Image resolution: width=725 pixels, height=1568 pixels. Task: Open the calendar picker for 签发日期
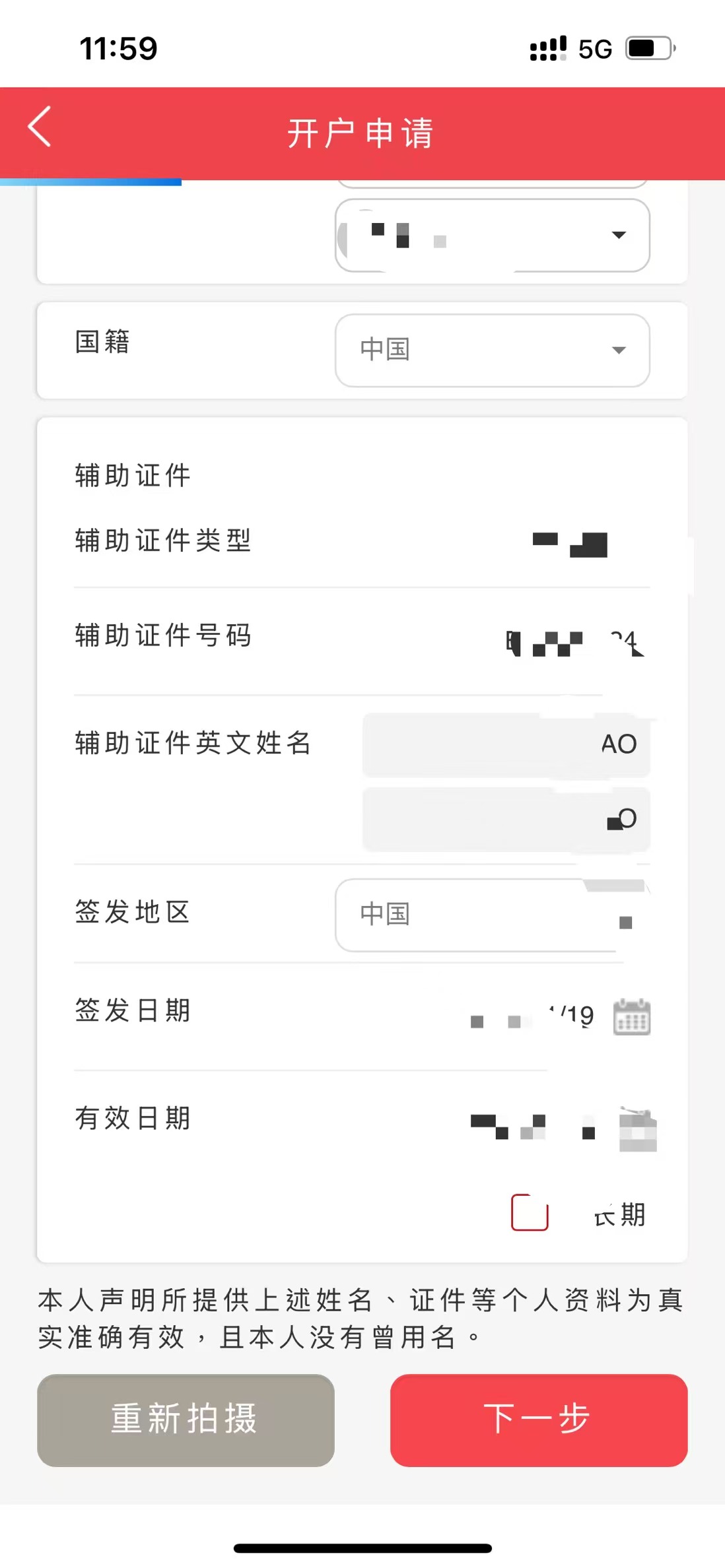[x=631, y=1016]
